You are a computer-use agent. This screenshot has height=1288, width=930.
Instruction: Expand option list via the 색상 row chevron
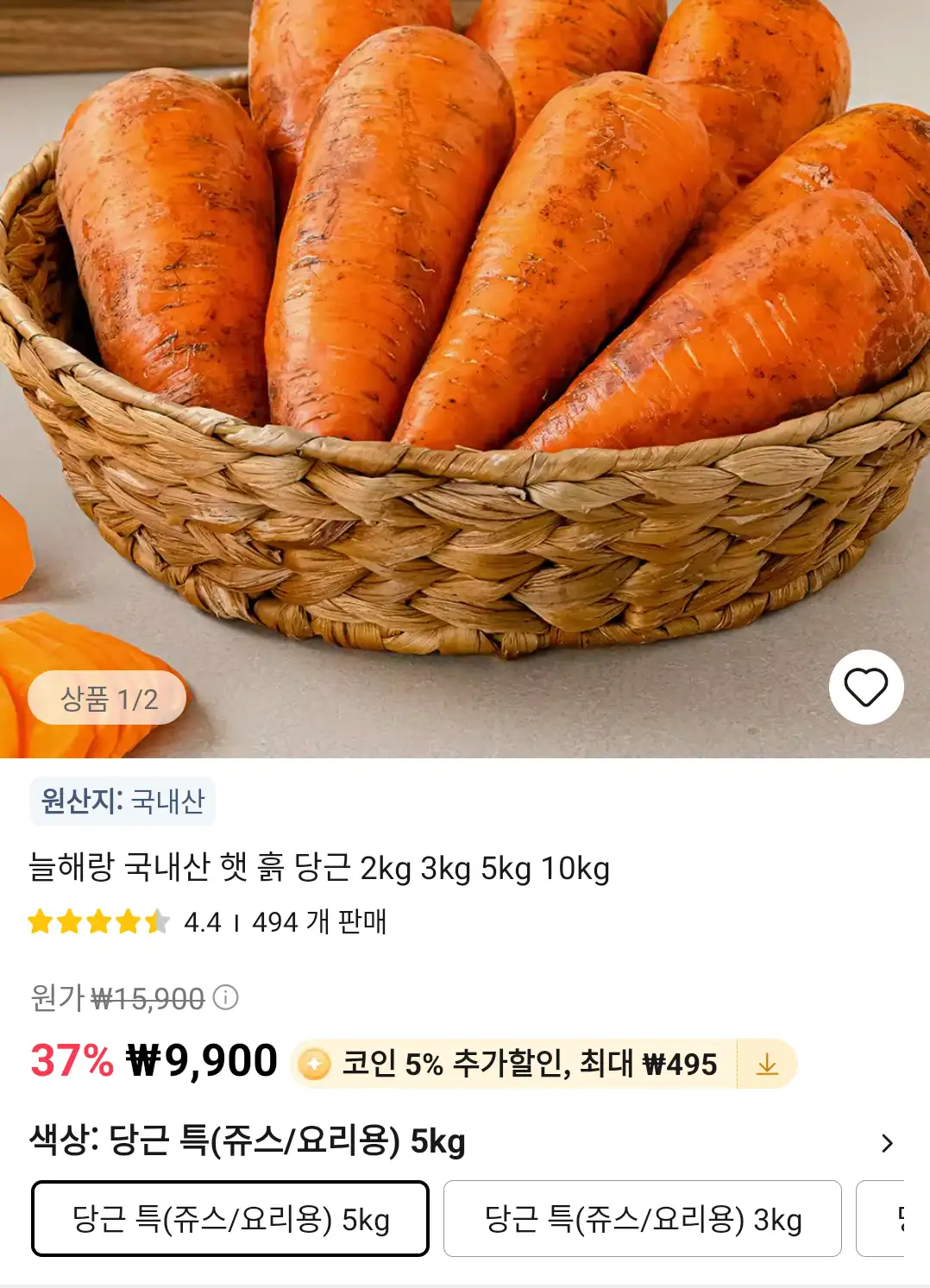[x=886, y=1143]
